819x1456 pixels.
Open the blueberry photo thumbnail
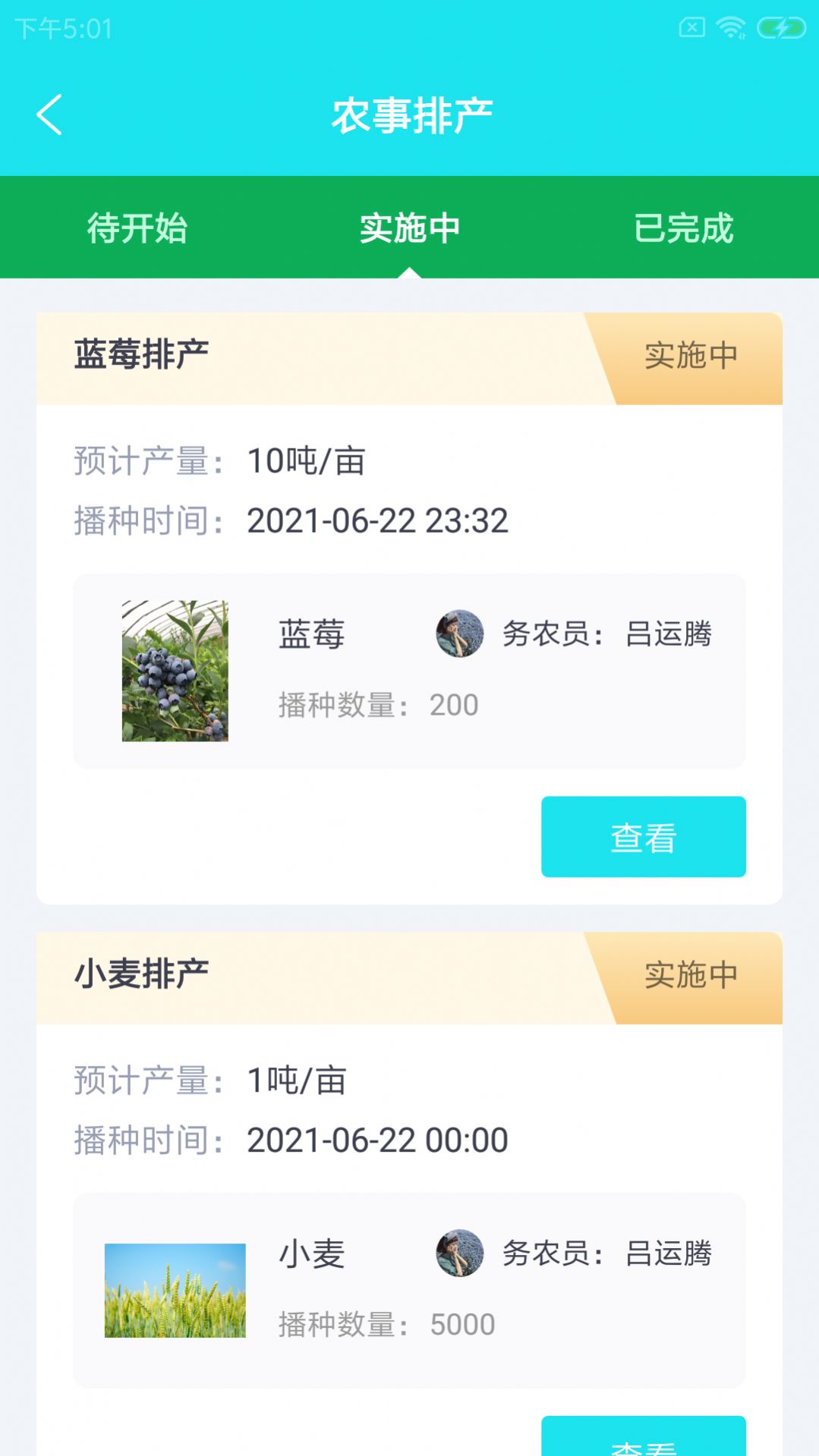point(175,668)
